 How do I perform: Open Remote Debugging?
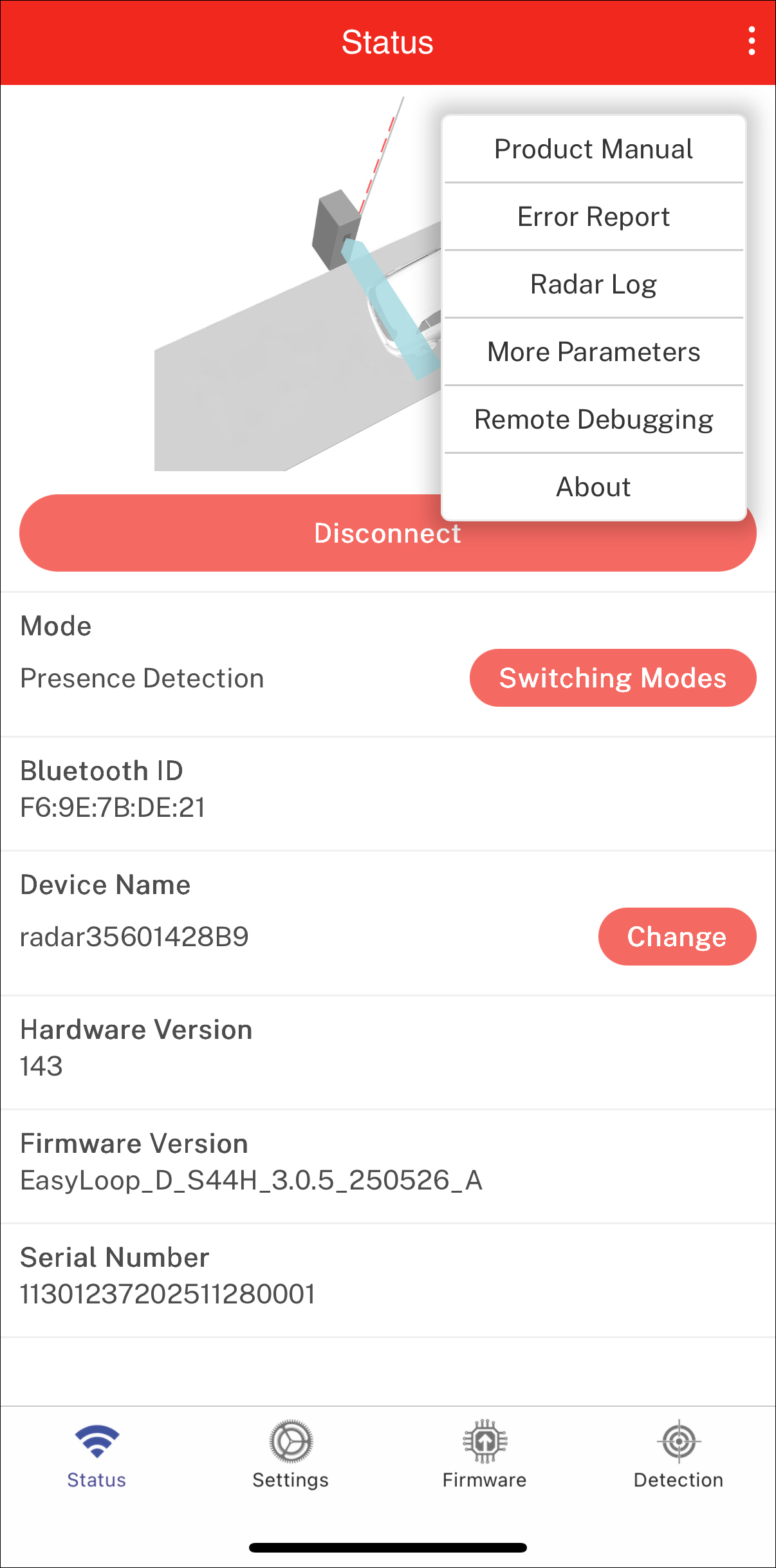(x=593, y=420)
